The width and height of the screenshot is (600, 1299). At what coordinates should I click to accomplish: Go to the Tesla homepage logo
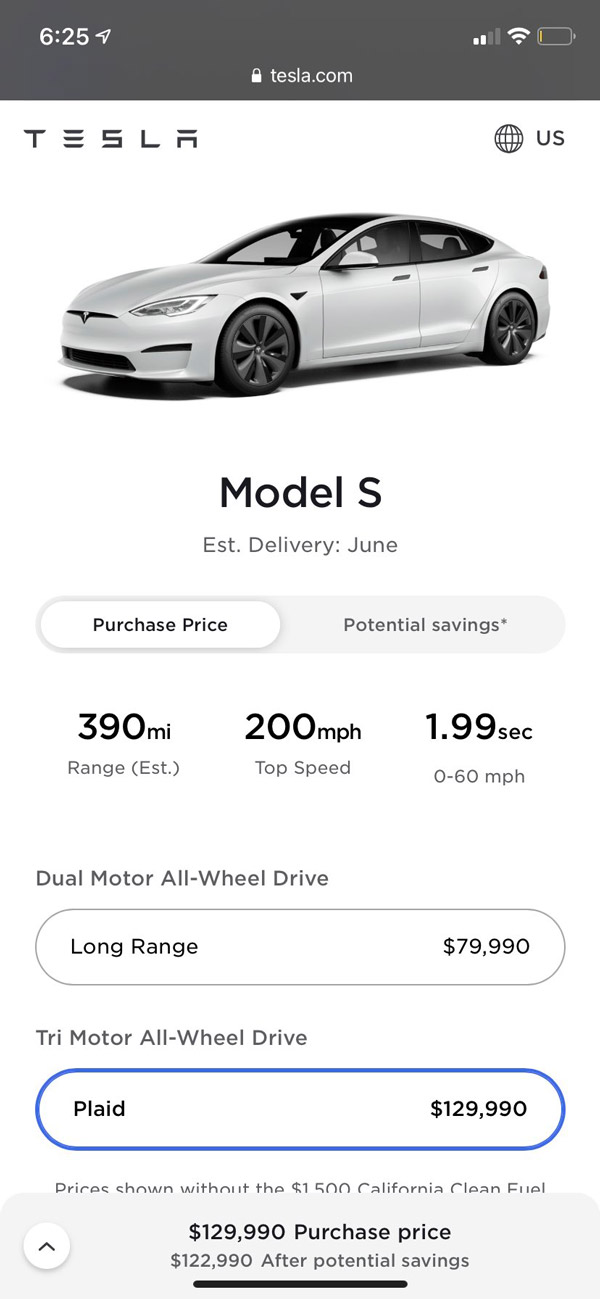point(110,138)
